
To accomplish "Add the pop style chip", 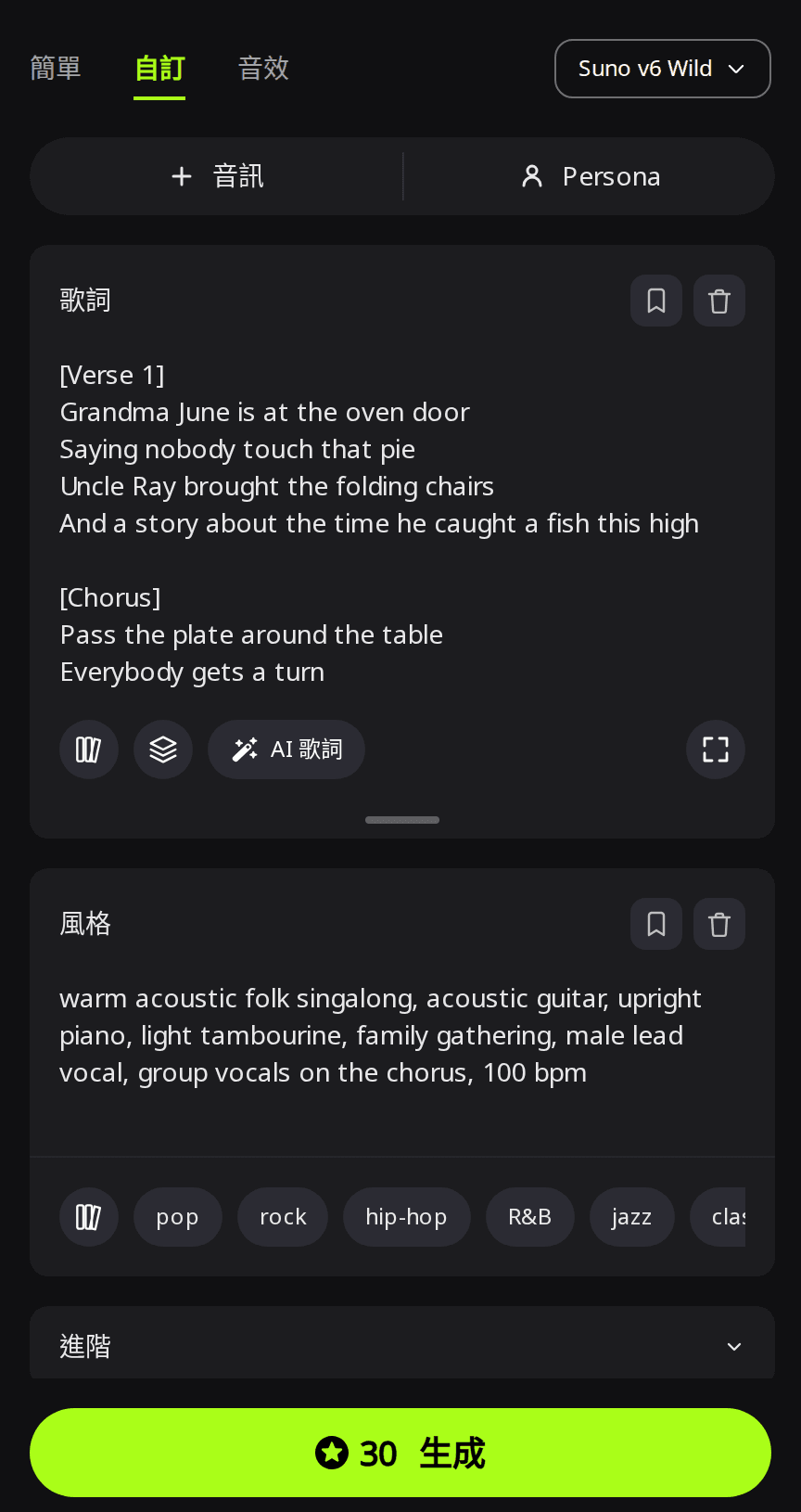I will pos(178,1217).
